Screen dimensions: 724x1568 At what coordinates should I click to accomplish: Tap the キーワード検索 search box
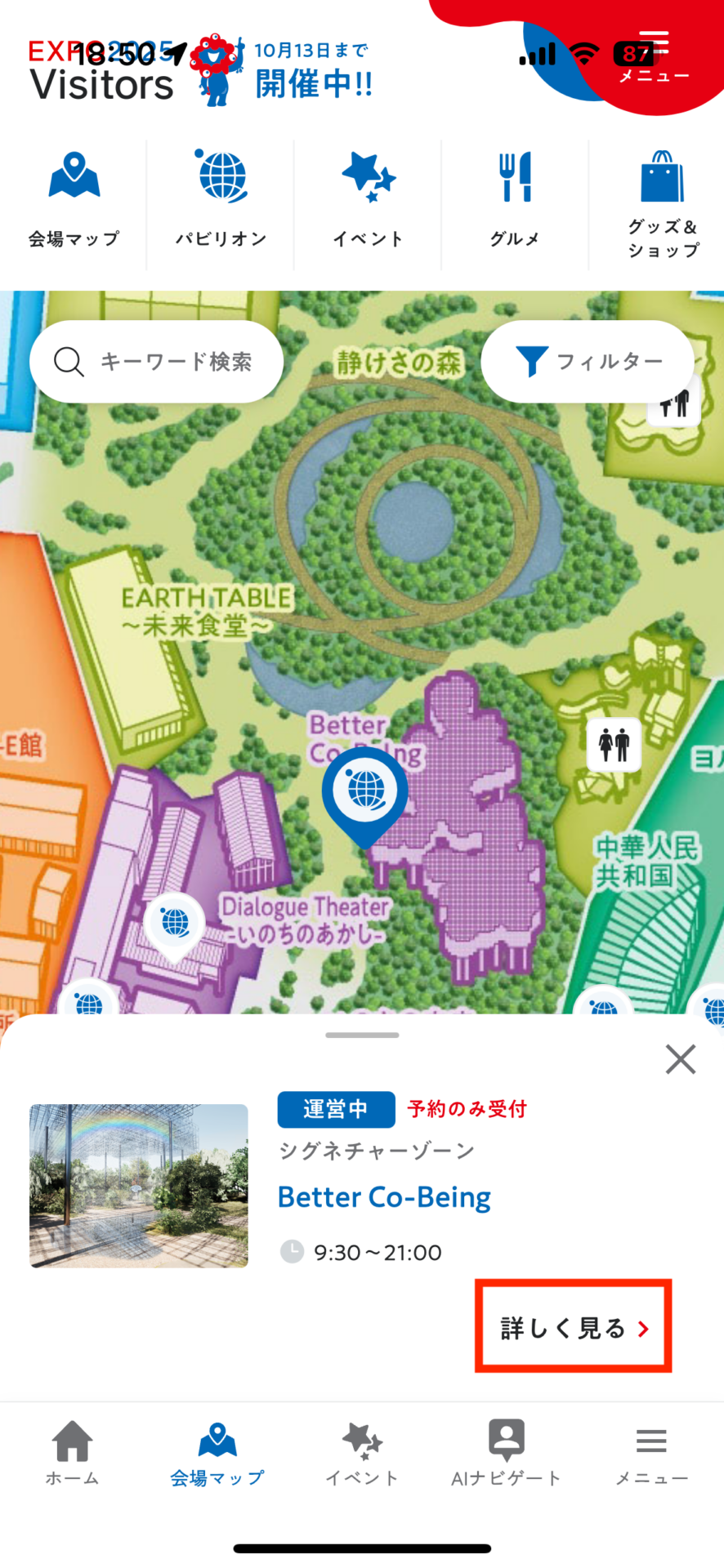(x=157, y=361)
